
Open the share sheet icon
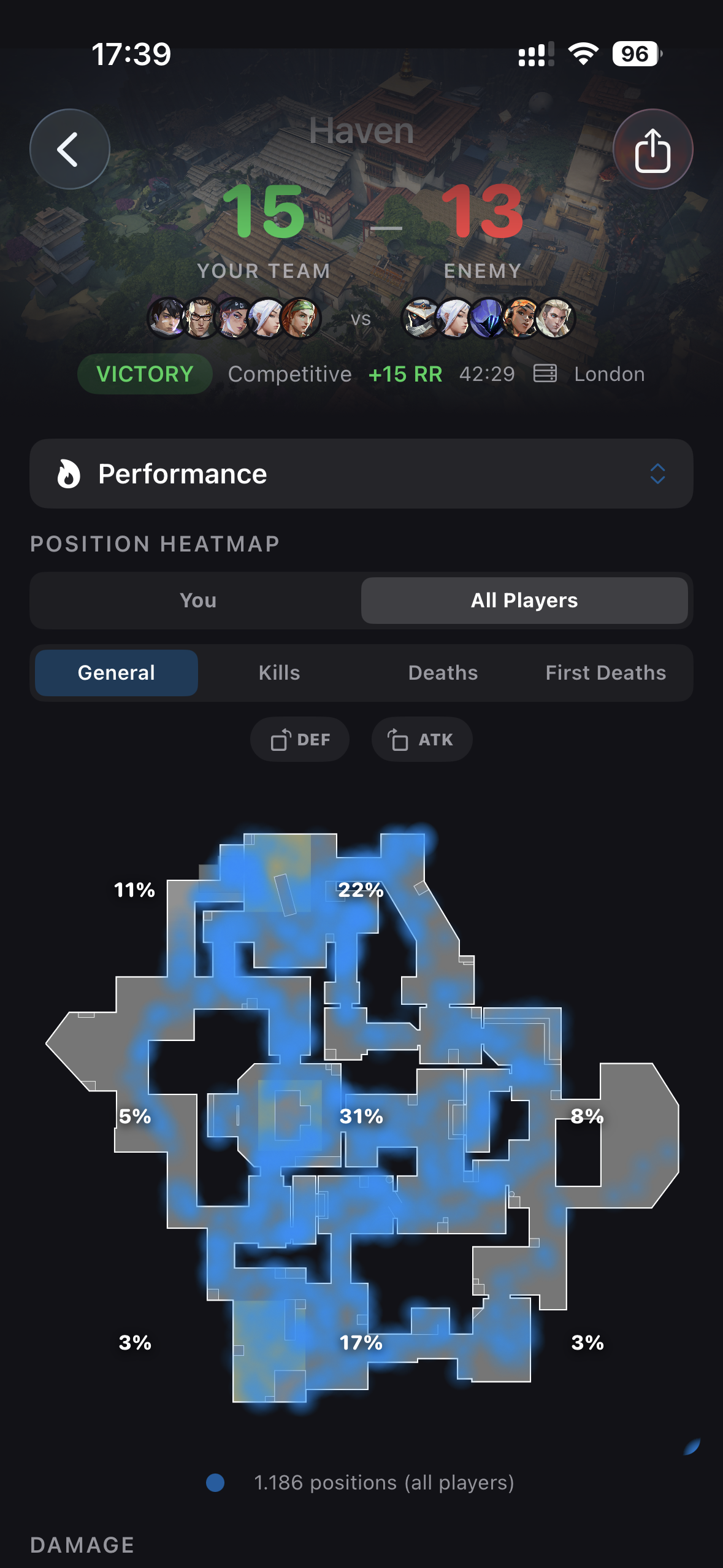coord(654,148)
